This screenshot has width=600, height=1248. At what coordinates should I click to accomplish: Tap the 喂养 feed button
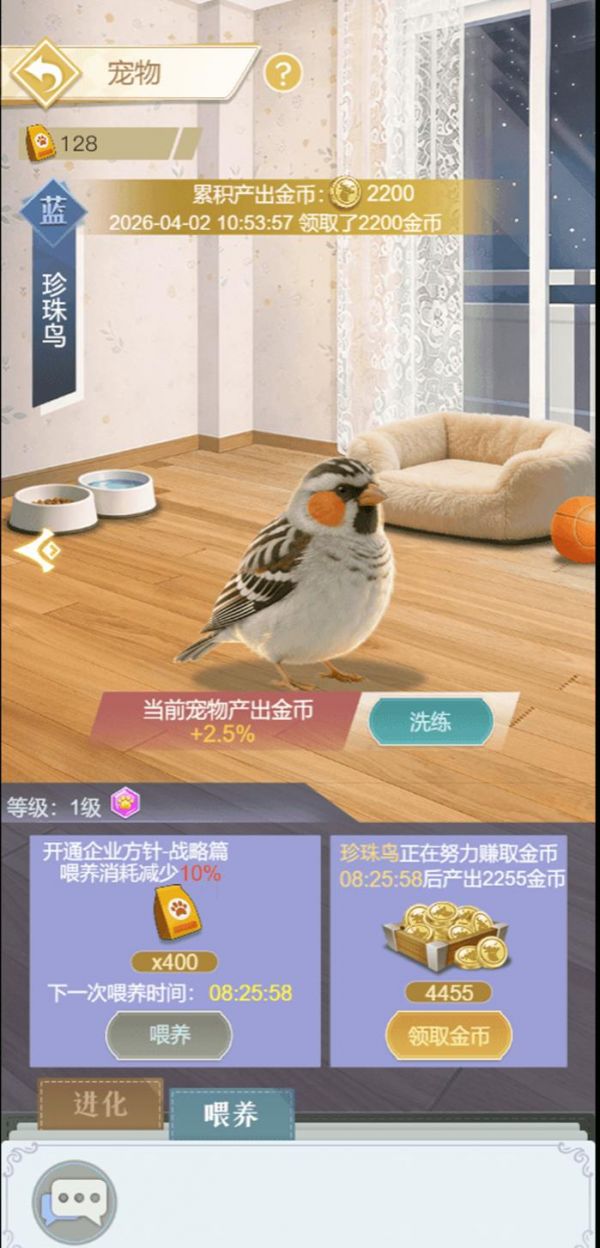(x=169, y=1034)
